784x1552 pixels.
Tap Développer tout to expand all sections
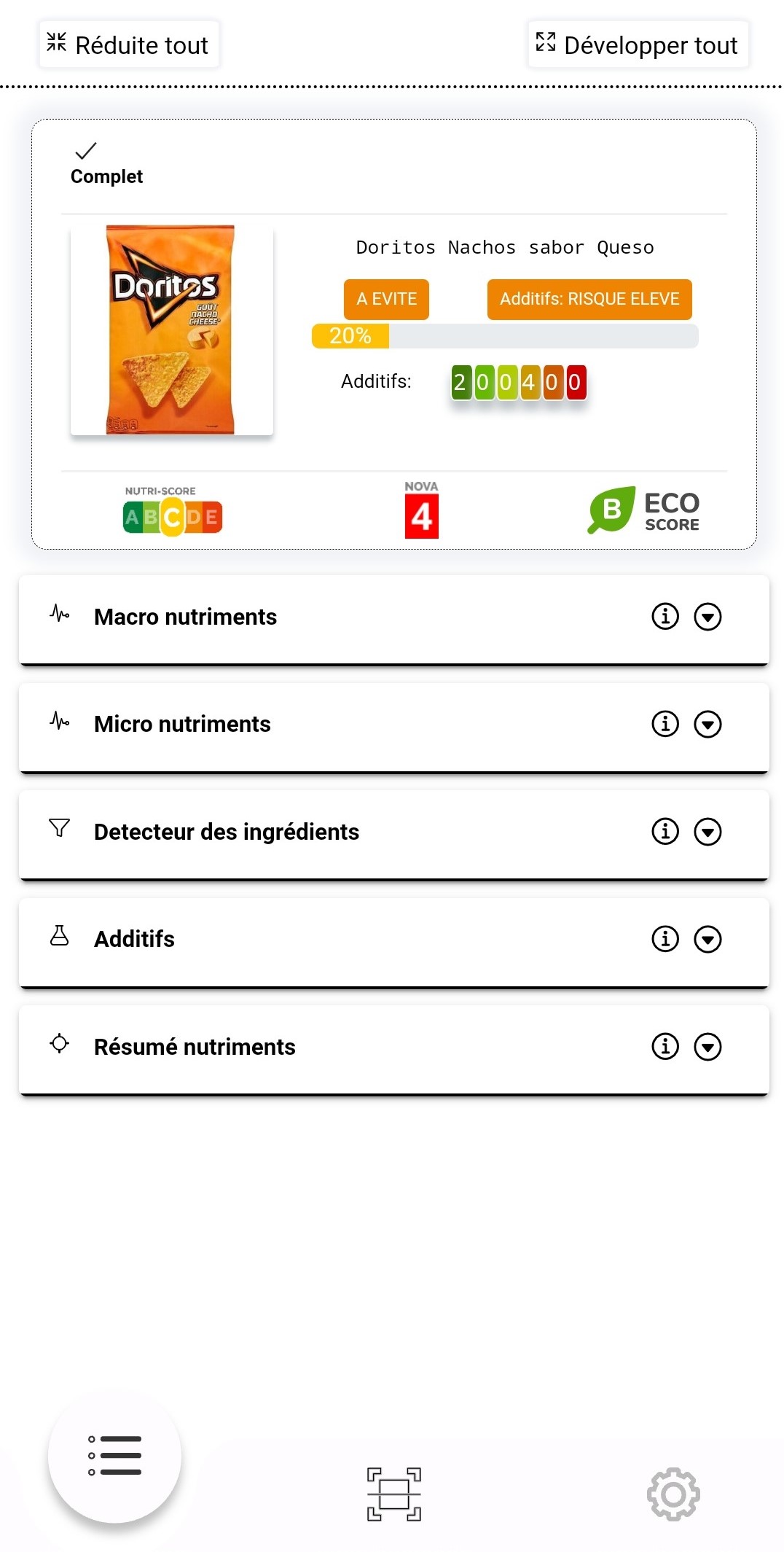(638, 44)
